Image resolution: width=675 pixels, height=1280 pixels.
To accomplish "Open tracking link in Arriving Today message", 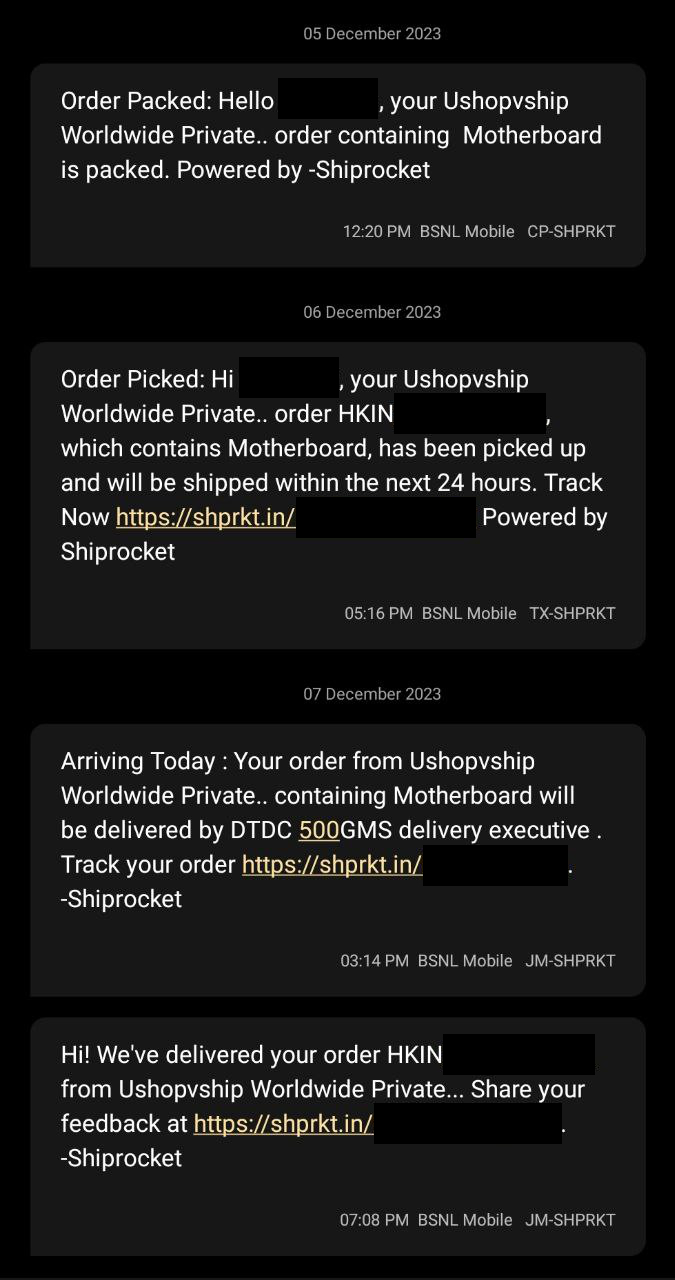I will pyautogui.click(x=332, y=865).
